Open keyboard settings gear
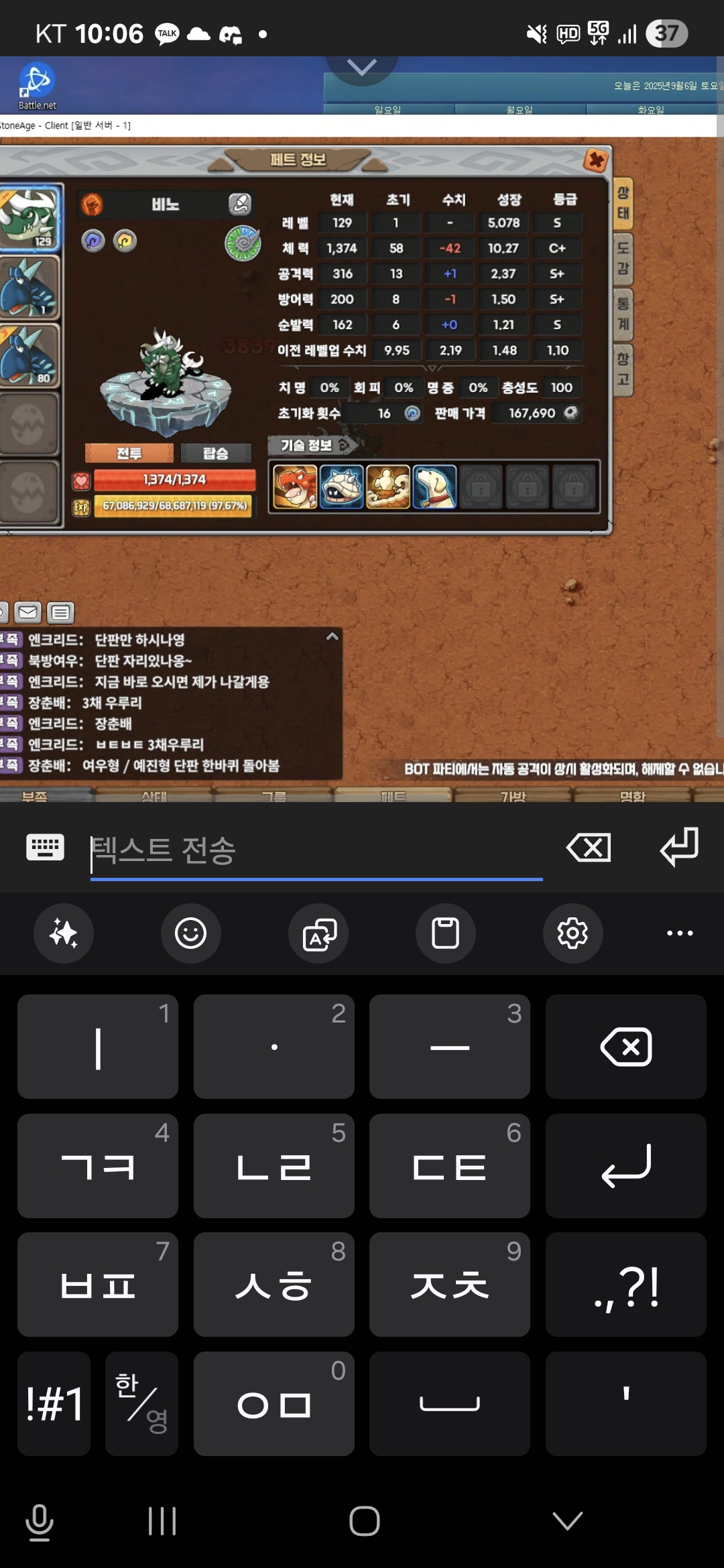Viewport: 724px width, 1568px height. [572, 933]
